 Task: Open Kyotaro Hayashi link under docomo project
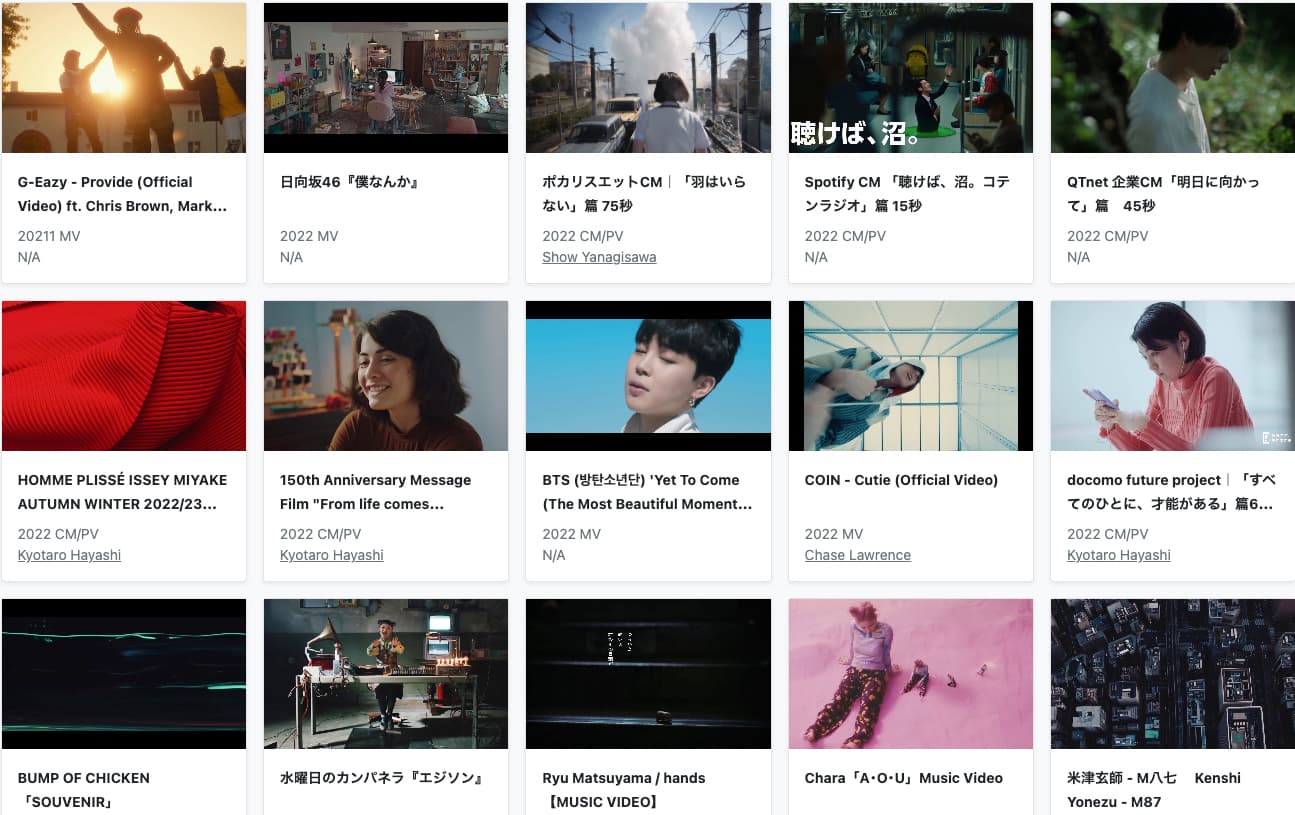(1118, 555)
